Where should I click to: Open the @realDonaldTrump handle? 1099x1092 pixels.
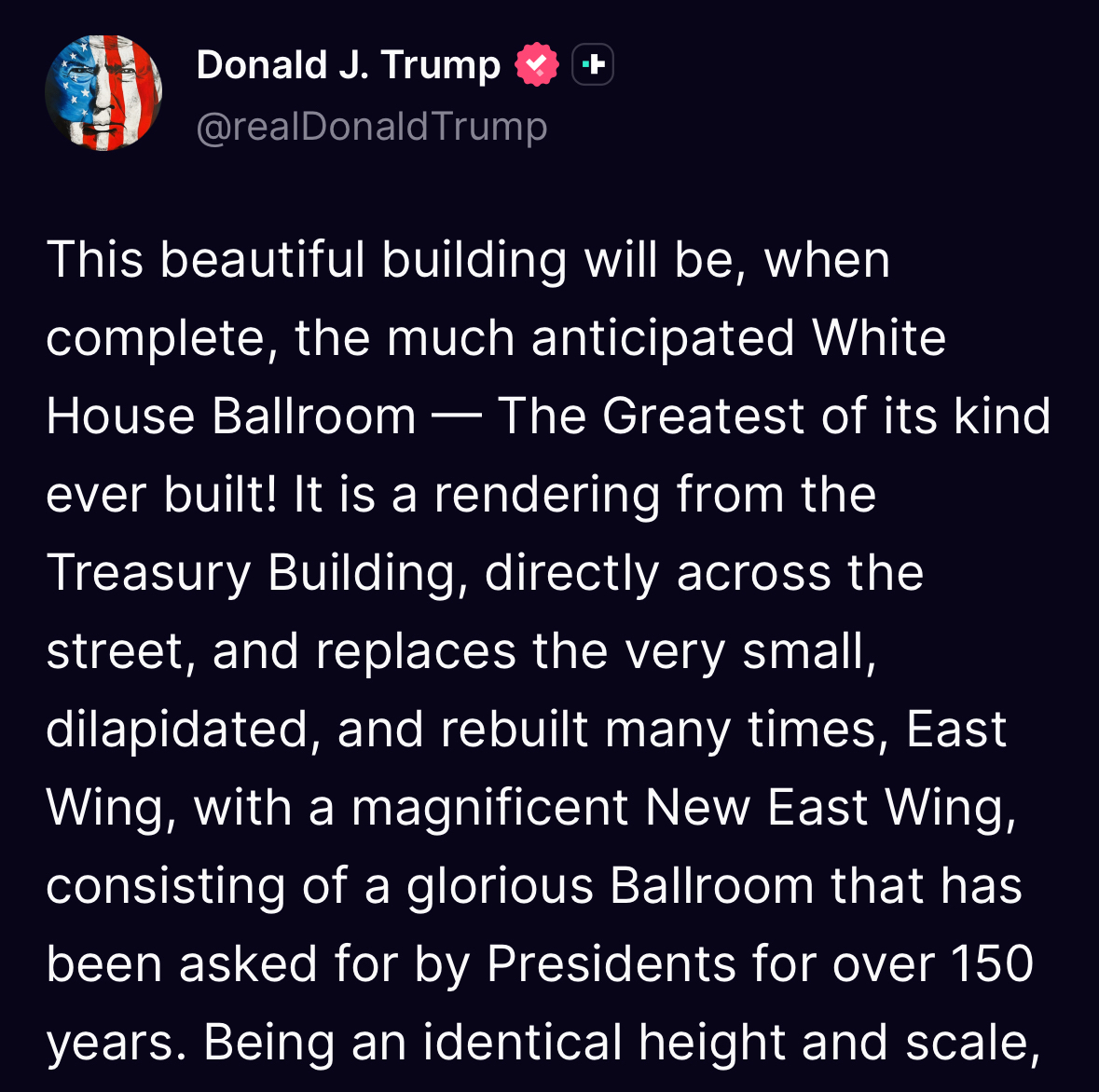(372, 126)
